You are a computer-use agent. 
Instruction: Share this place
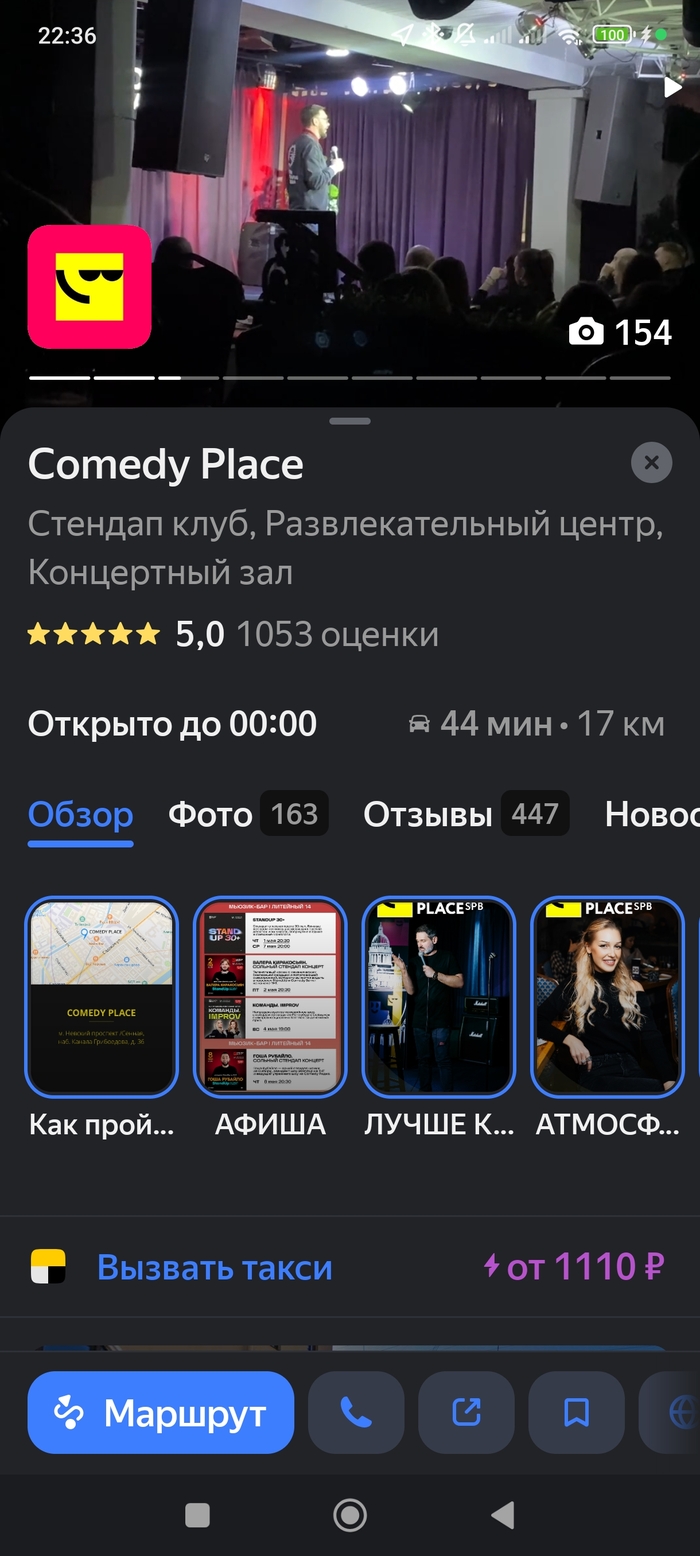(x=466, y=1412)
